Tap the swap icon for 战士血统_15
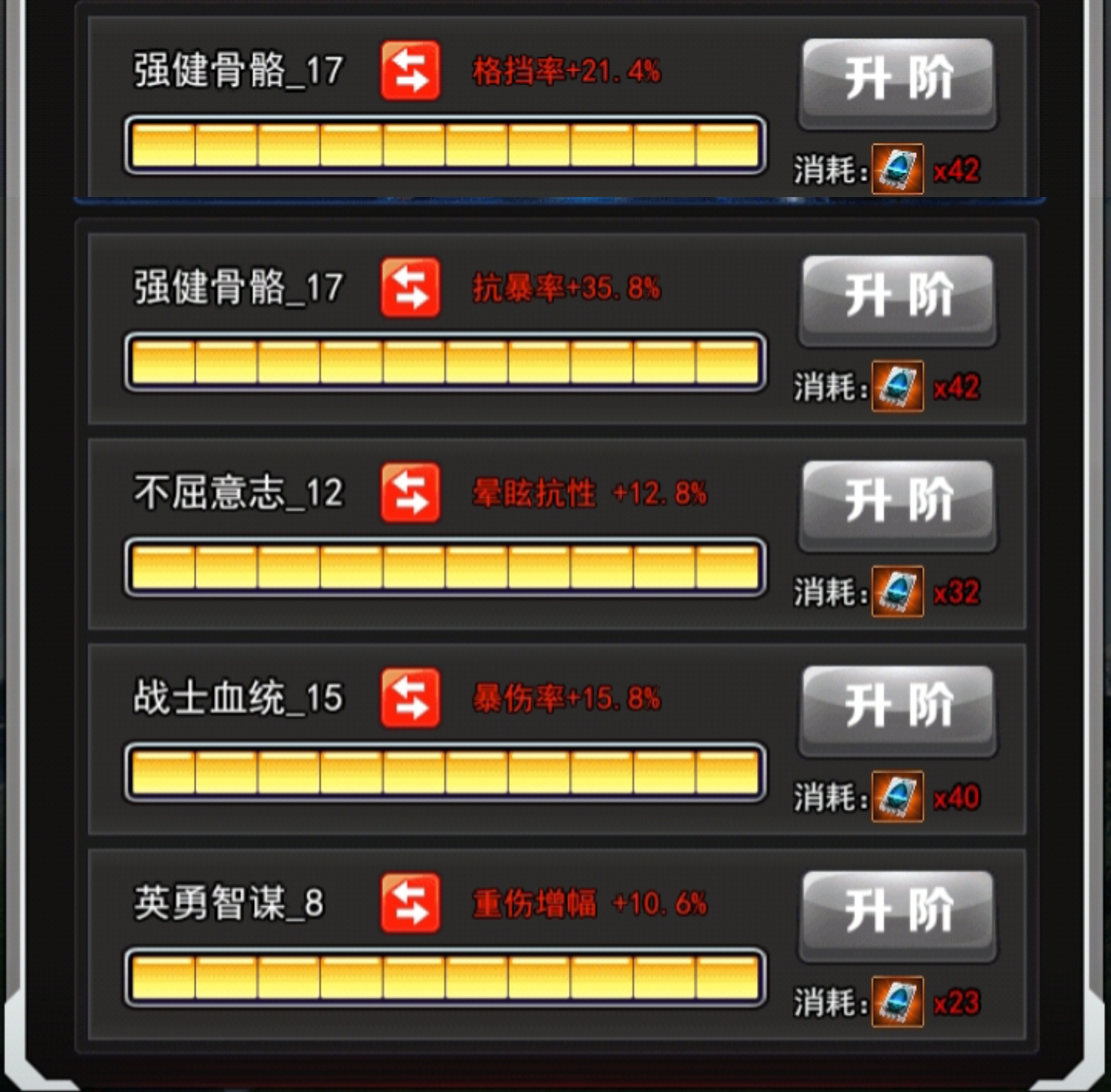The image size is (1111, 1092). [410, 698]
